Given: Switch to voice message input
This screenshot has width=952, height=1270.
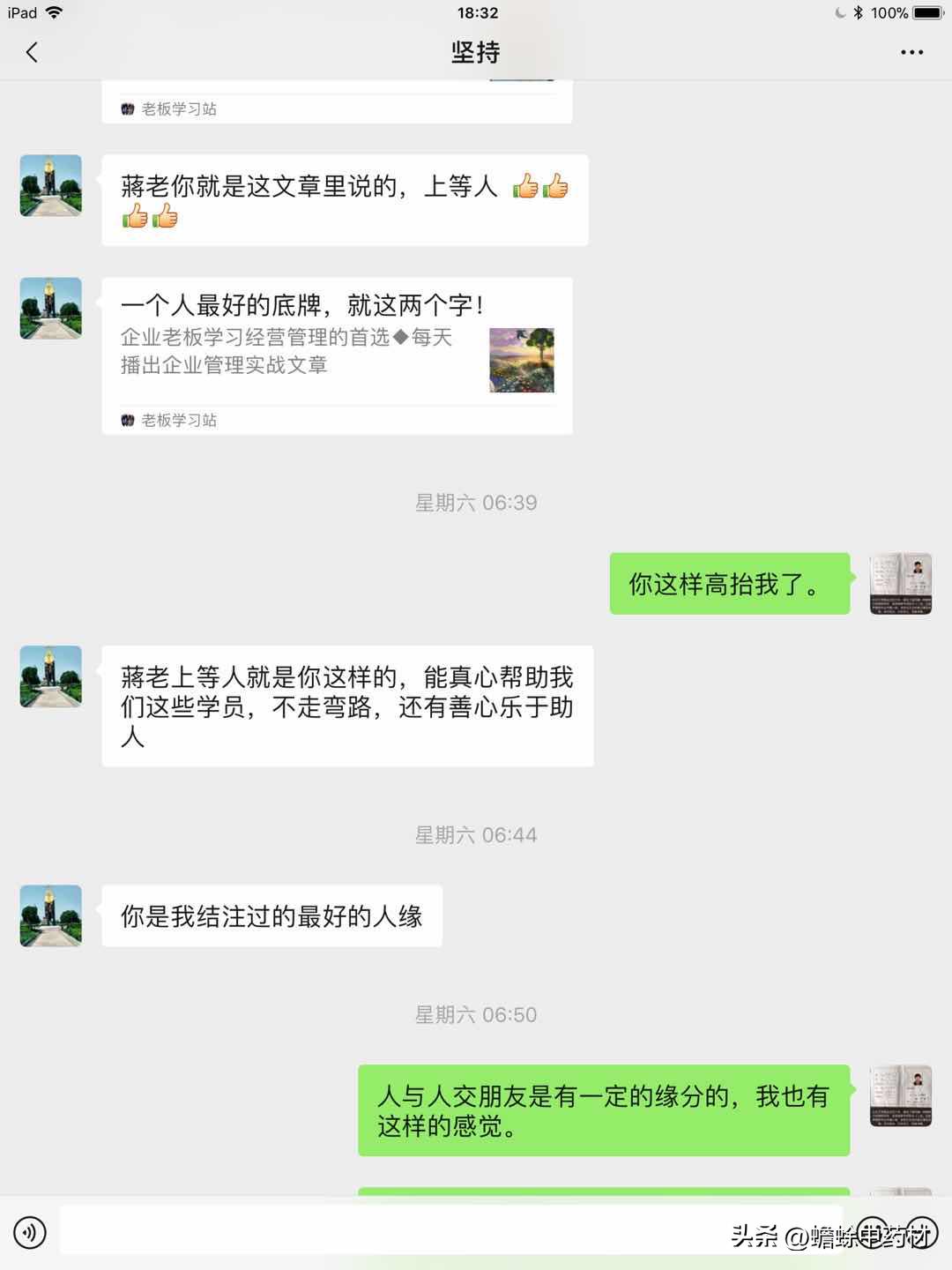Looking at the screenshot, I should point(30,1231).
